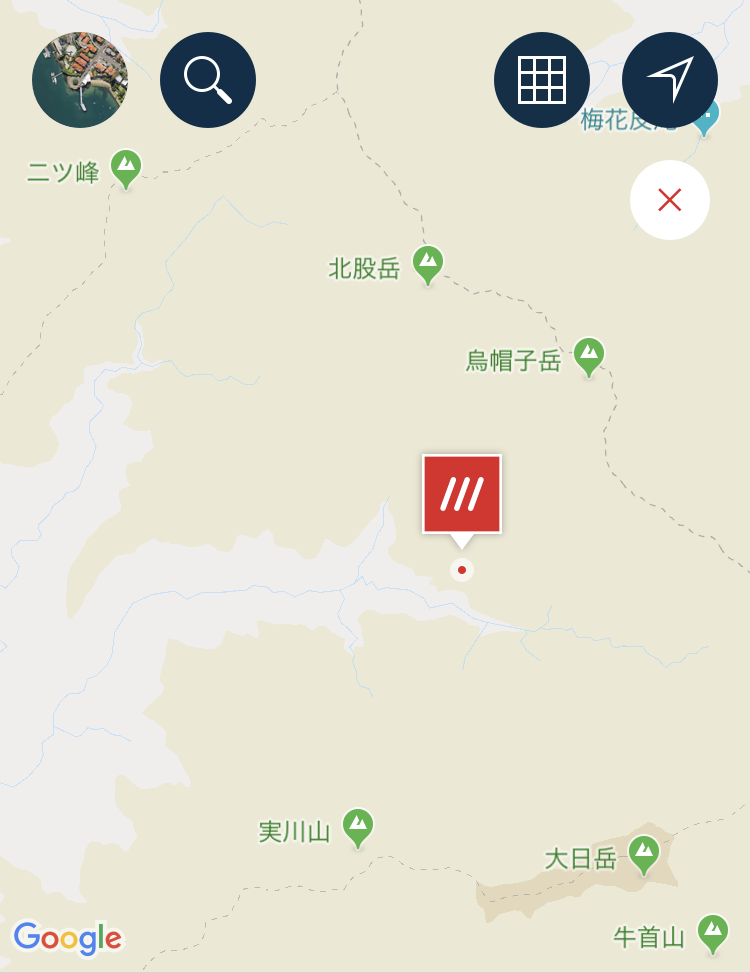View the 大日岳 mountain marker
Viewport: 750px width, 973px height.
(644, 854)
